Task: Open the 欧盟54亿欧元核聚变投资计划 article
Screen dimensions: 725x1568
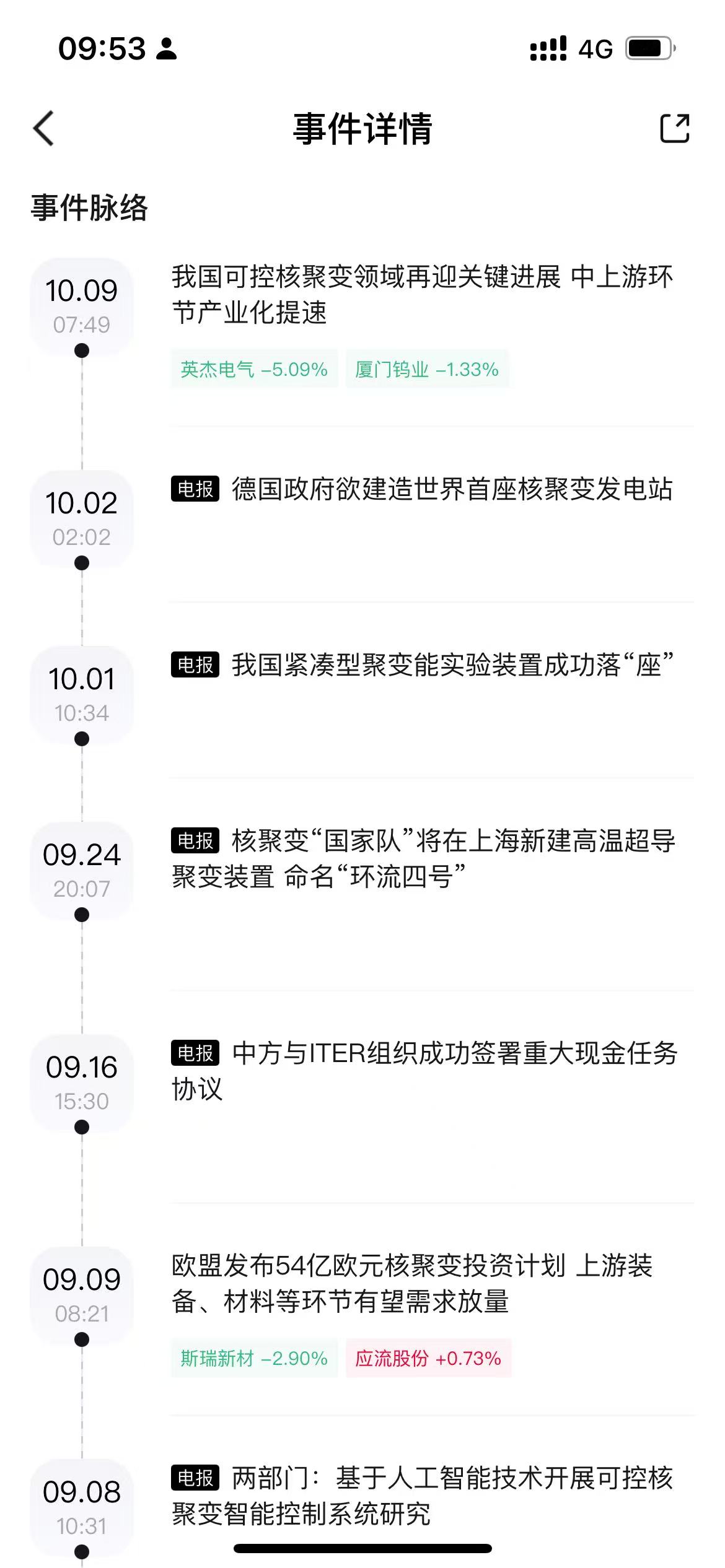Action: tap(411, 1283)
